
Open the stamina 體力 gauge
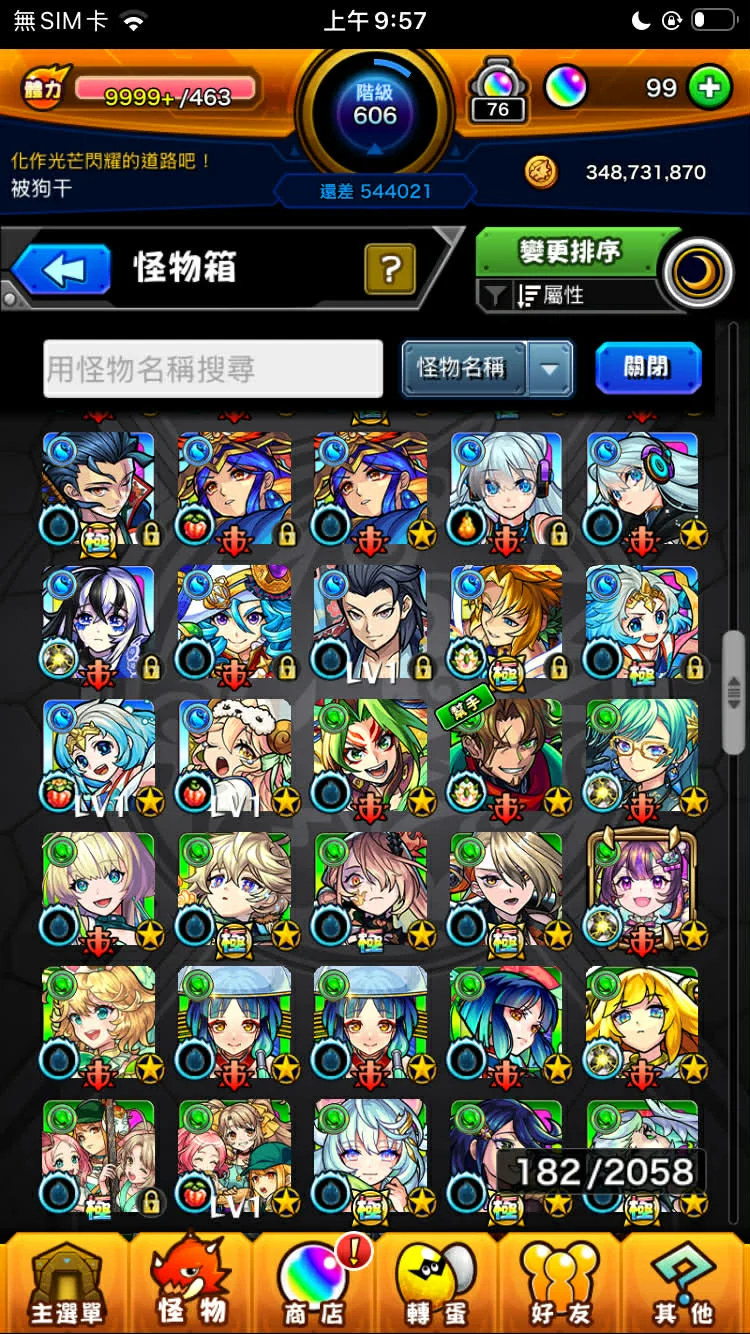(x=140, y=92)
